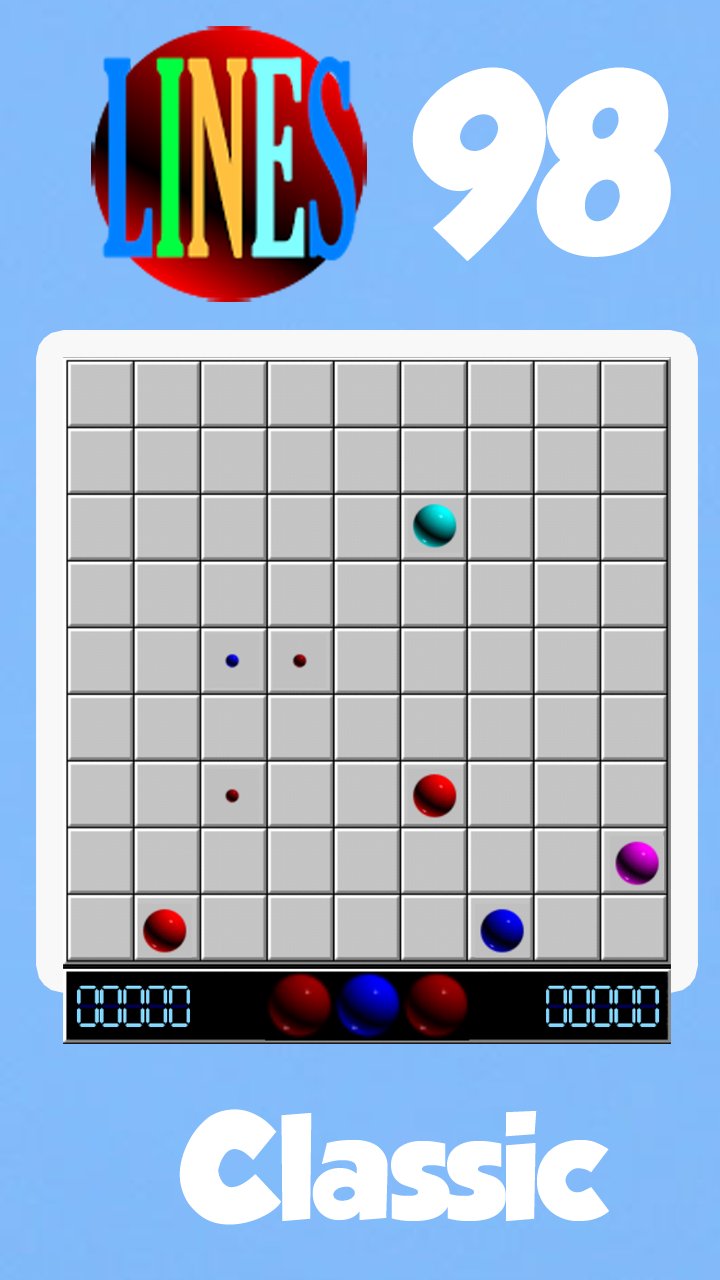Click the lone small red preview dot lower left

click(x=231, y=794)
